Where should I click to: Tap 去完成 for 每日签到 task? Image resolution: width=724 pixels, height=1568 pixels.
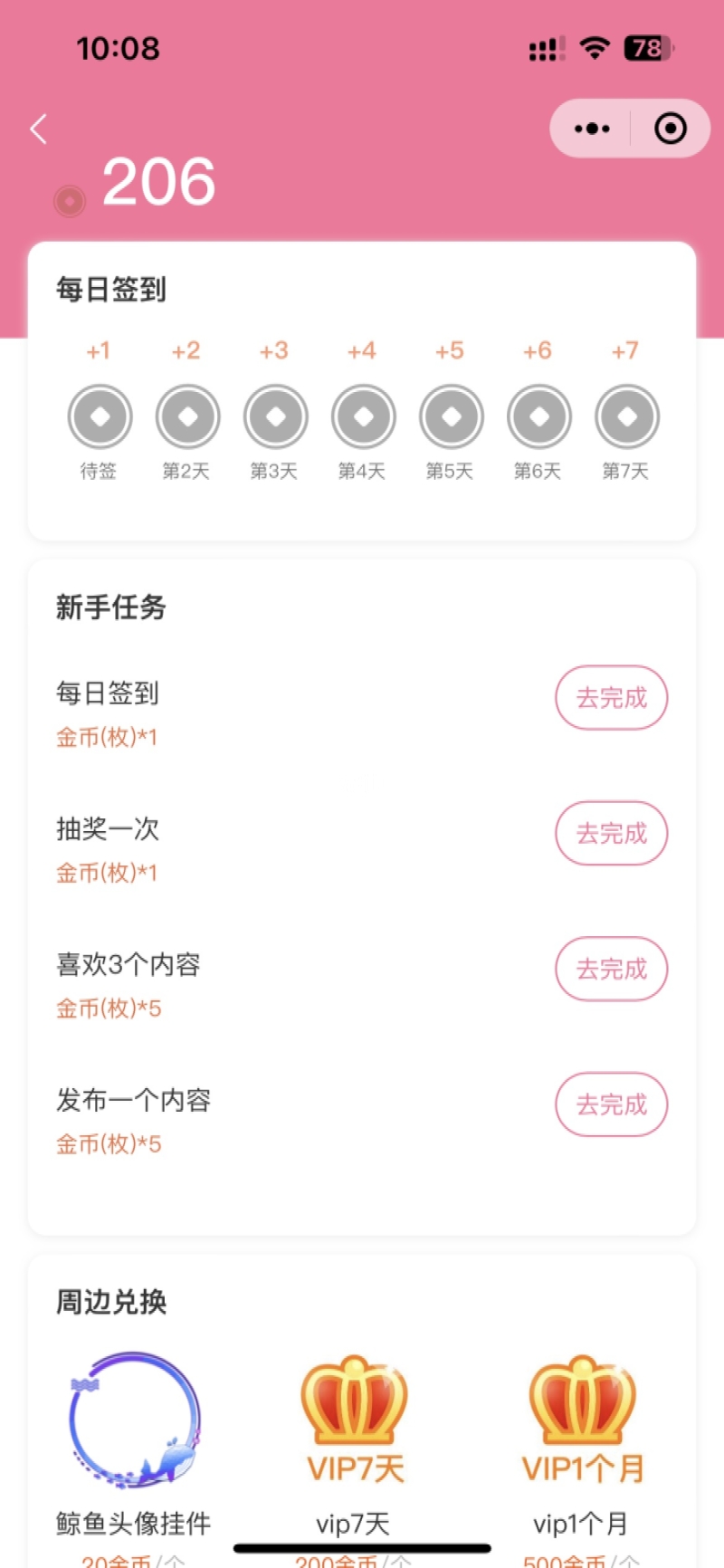coord(611,698)
